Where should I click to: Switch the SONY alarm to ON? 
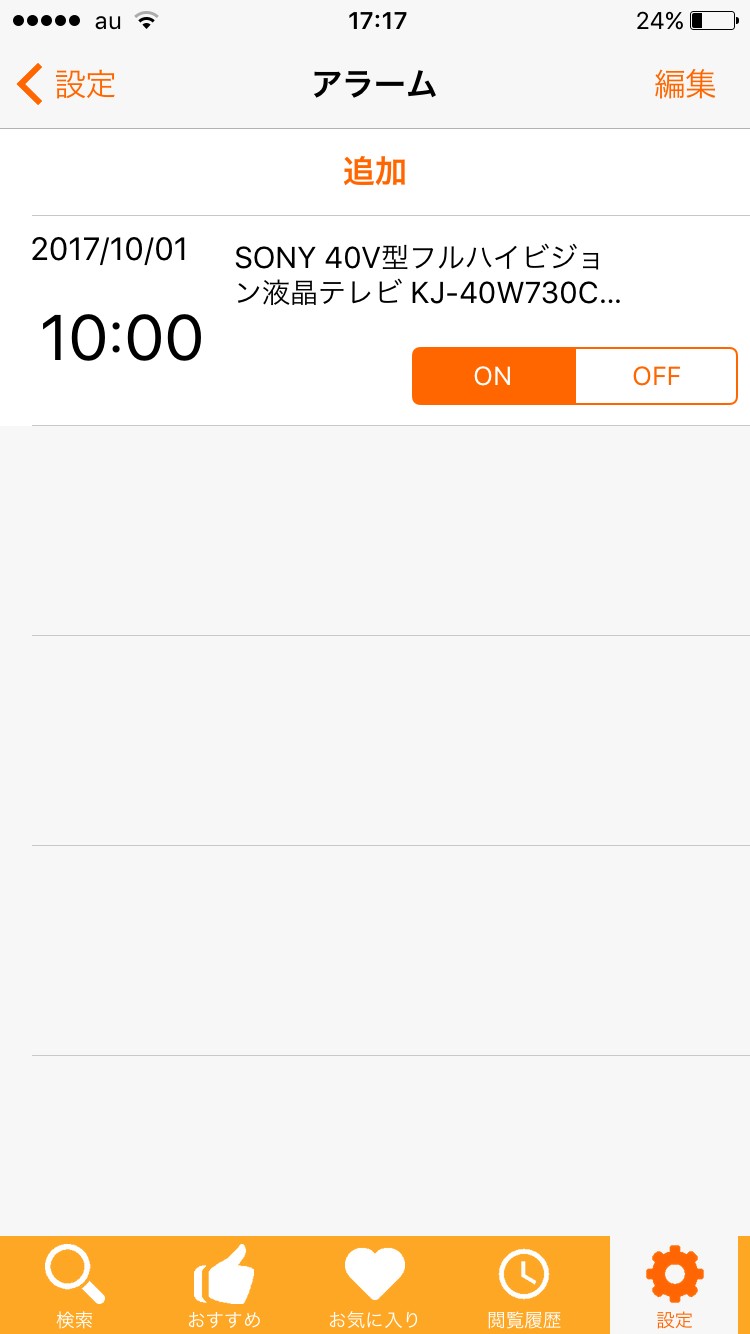coord(494,376)
